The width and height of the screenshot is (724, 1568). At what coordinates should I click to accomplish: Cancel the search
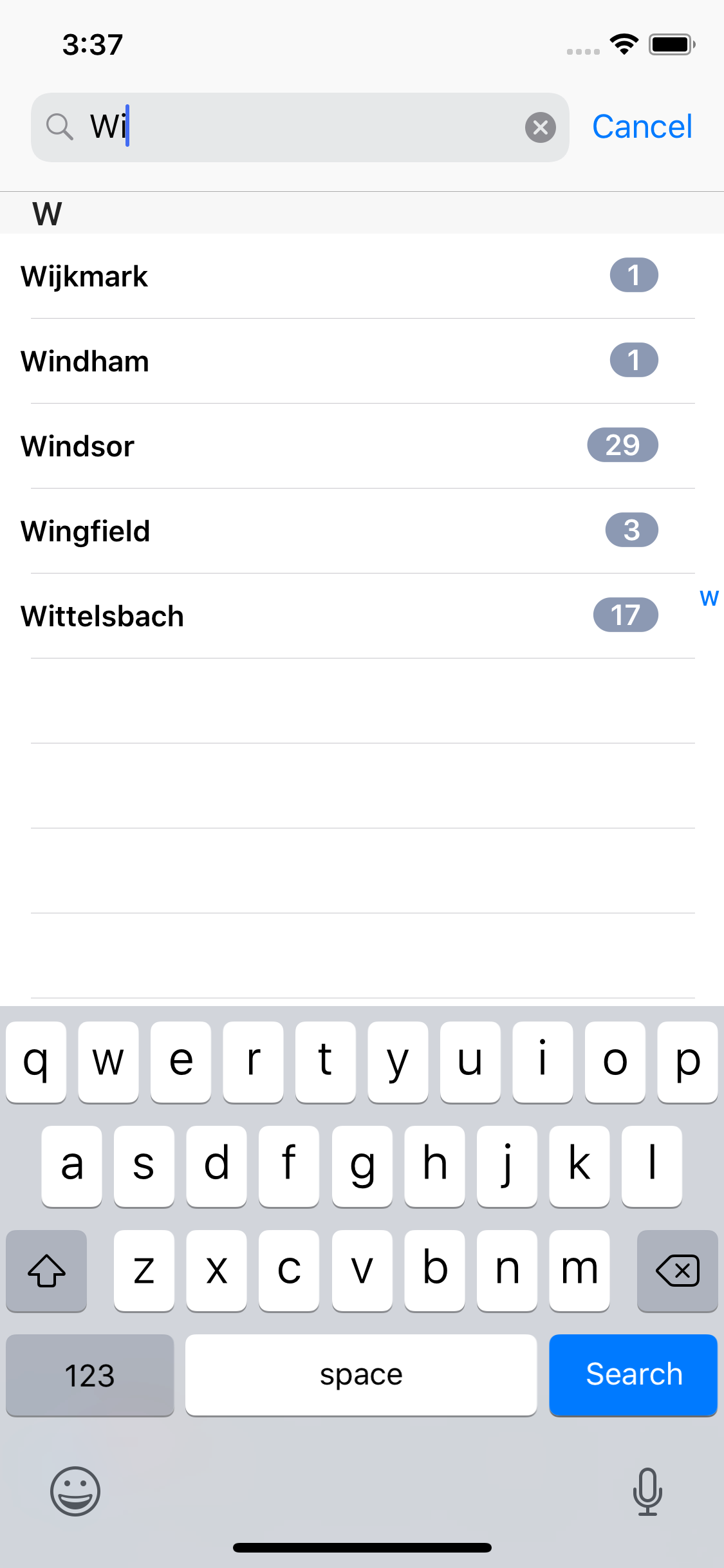pos(642,127)
